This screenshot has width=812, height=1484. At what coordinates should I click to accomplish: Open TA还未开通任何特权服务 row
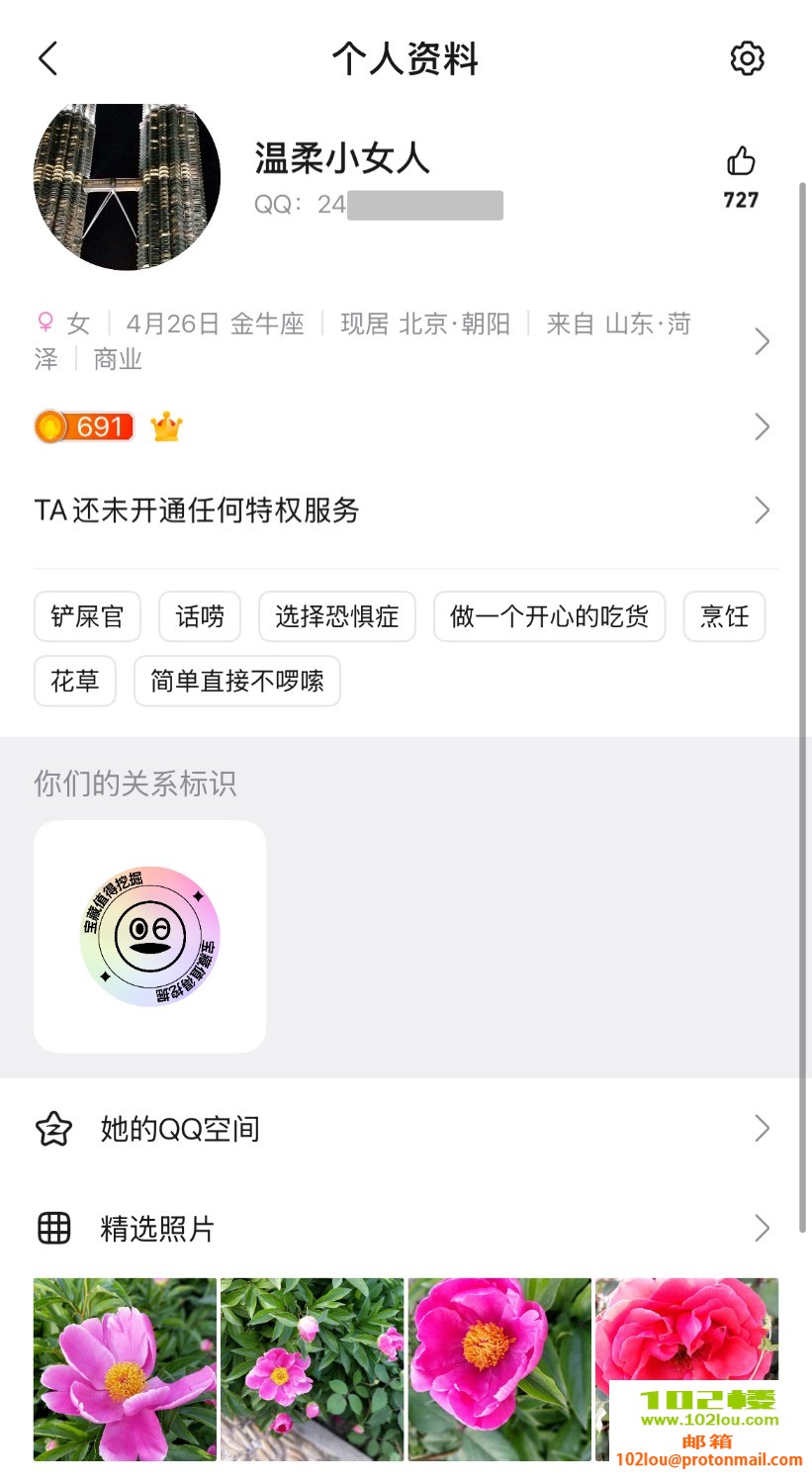click(396, 510)
